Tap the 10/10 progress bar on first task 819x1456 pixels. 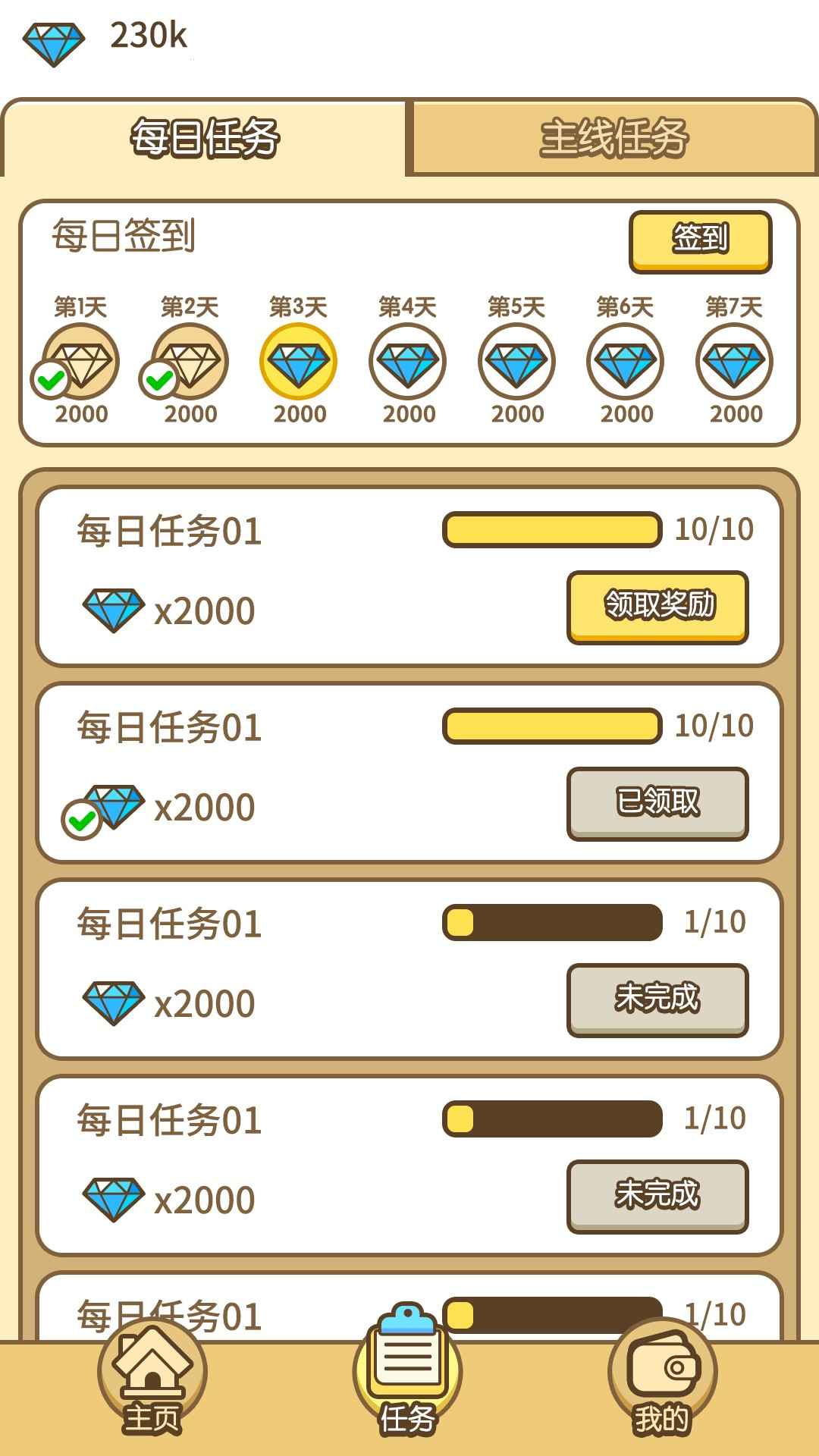pos(554,529)
